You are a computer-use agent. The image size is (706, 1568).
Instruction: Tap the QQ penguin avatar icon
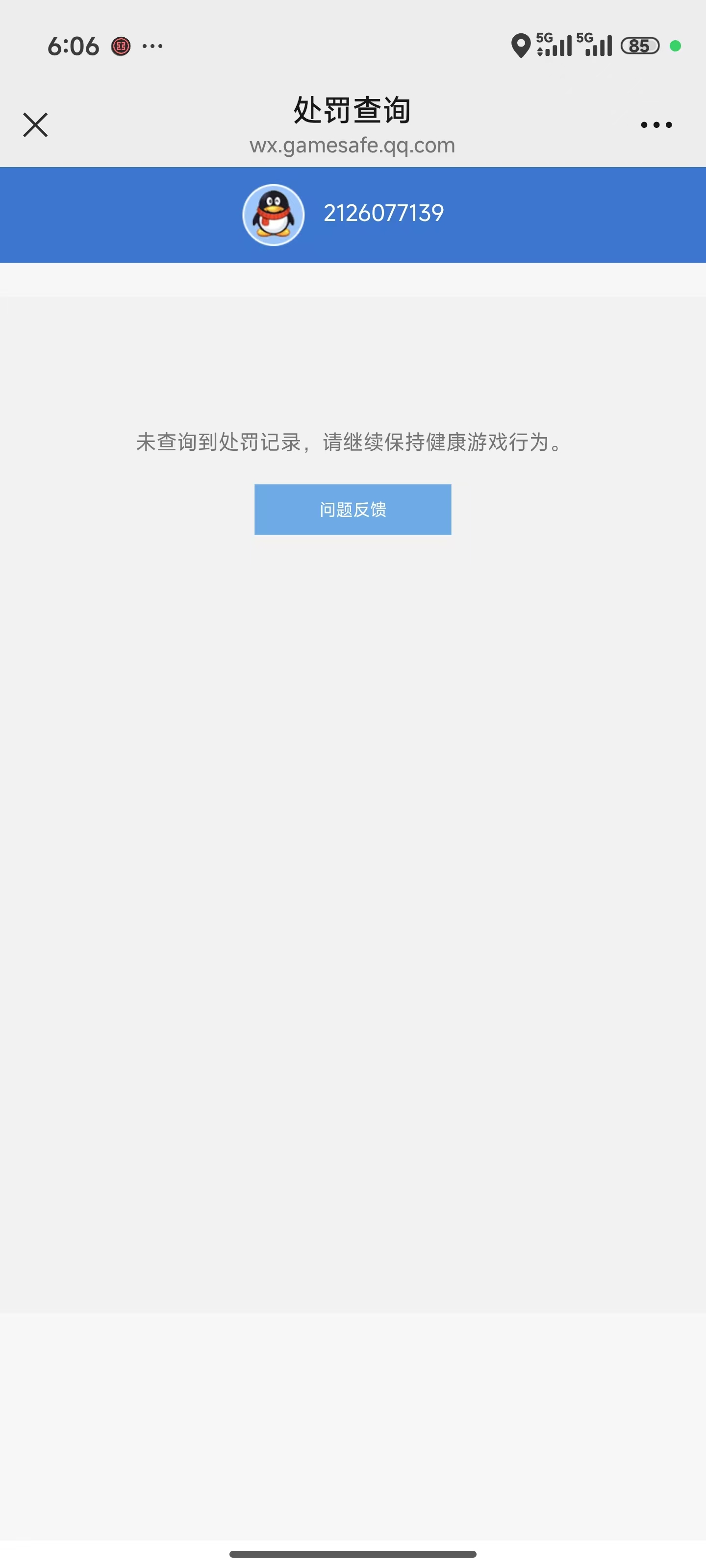coord(274,214)
